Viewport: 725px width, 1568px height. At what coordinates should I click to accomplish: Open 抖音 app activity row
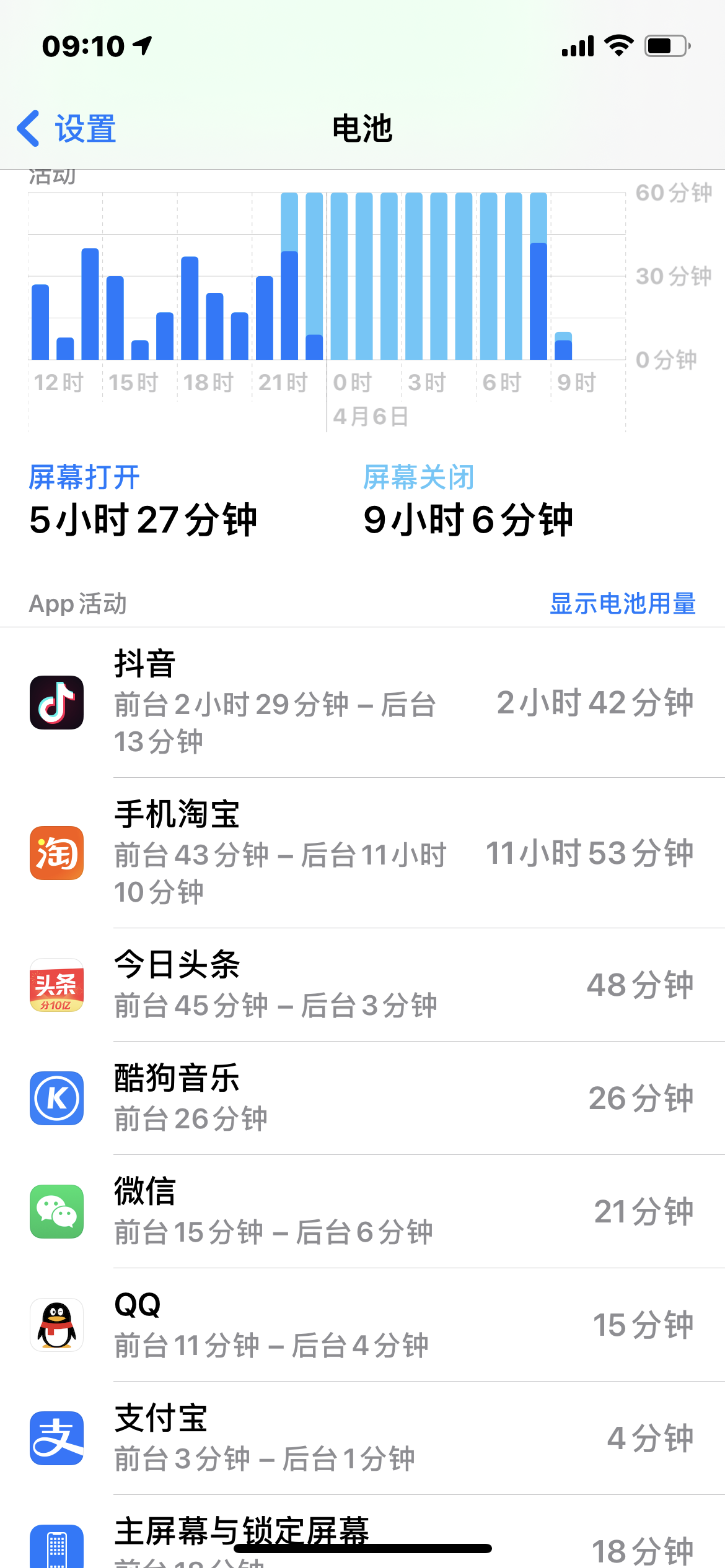pyautogui.click(x=362, y=702)
